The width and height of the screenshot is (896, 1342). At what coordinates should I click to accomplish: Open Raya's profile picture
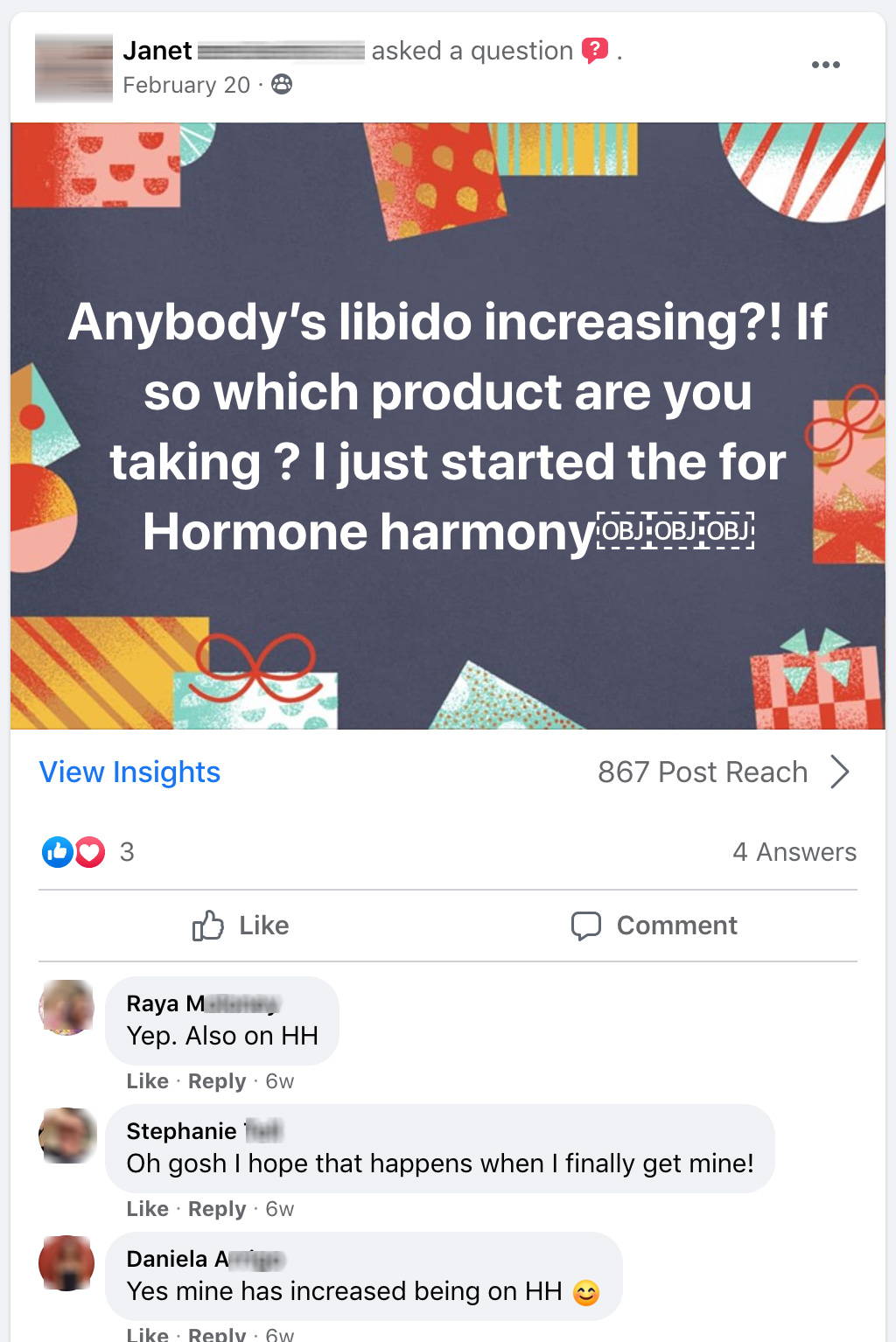click(x=66, y=1007)
